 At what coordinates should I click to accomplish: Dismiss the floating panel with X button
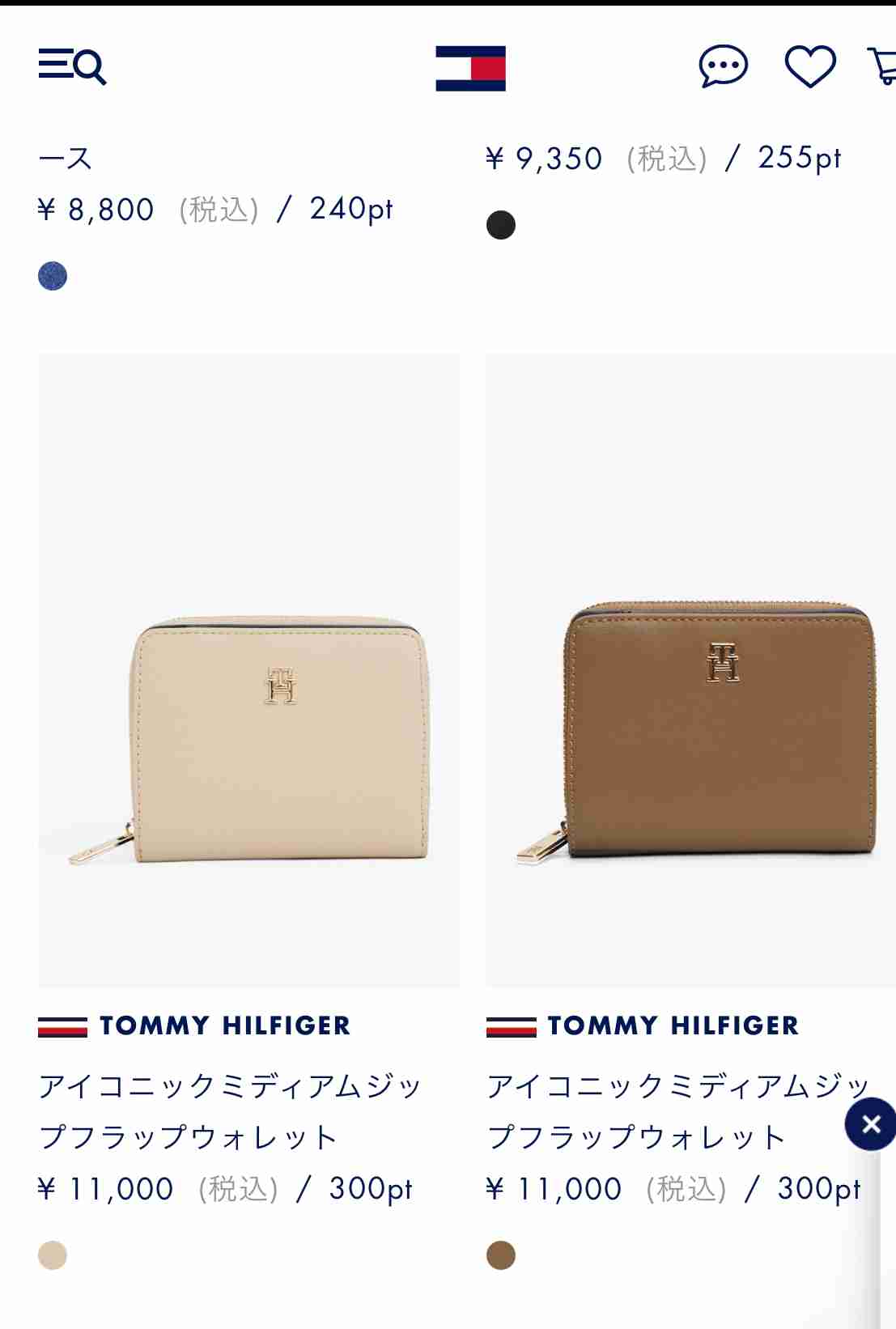pos(871,1123)
